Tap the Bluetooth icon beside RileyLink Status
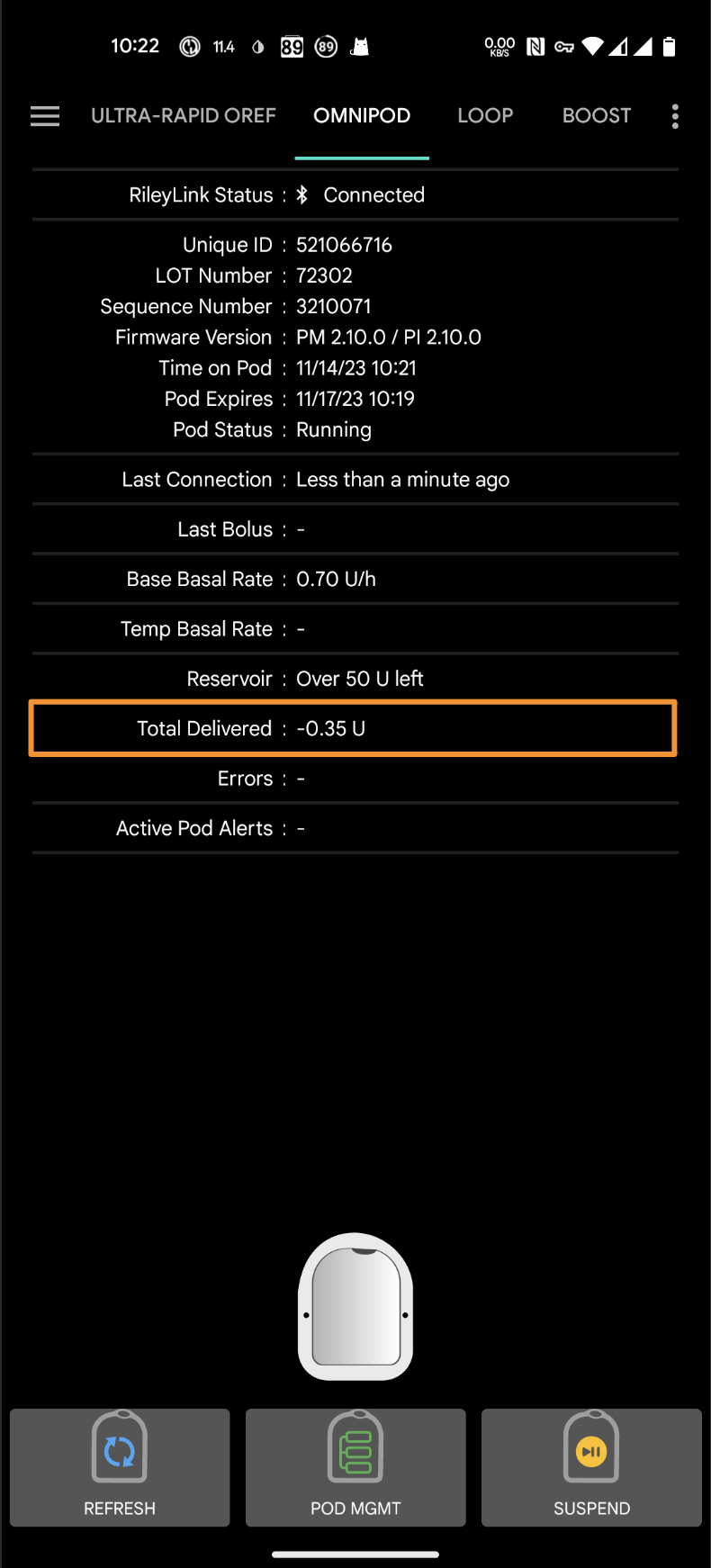 tap(301, 194)
